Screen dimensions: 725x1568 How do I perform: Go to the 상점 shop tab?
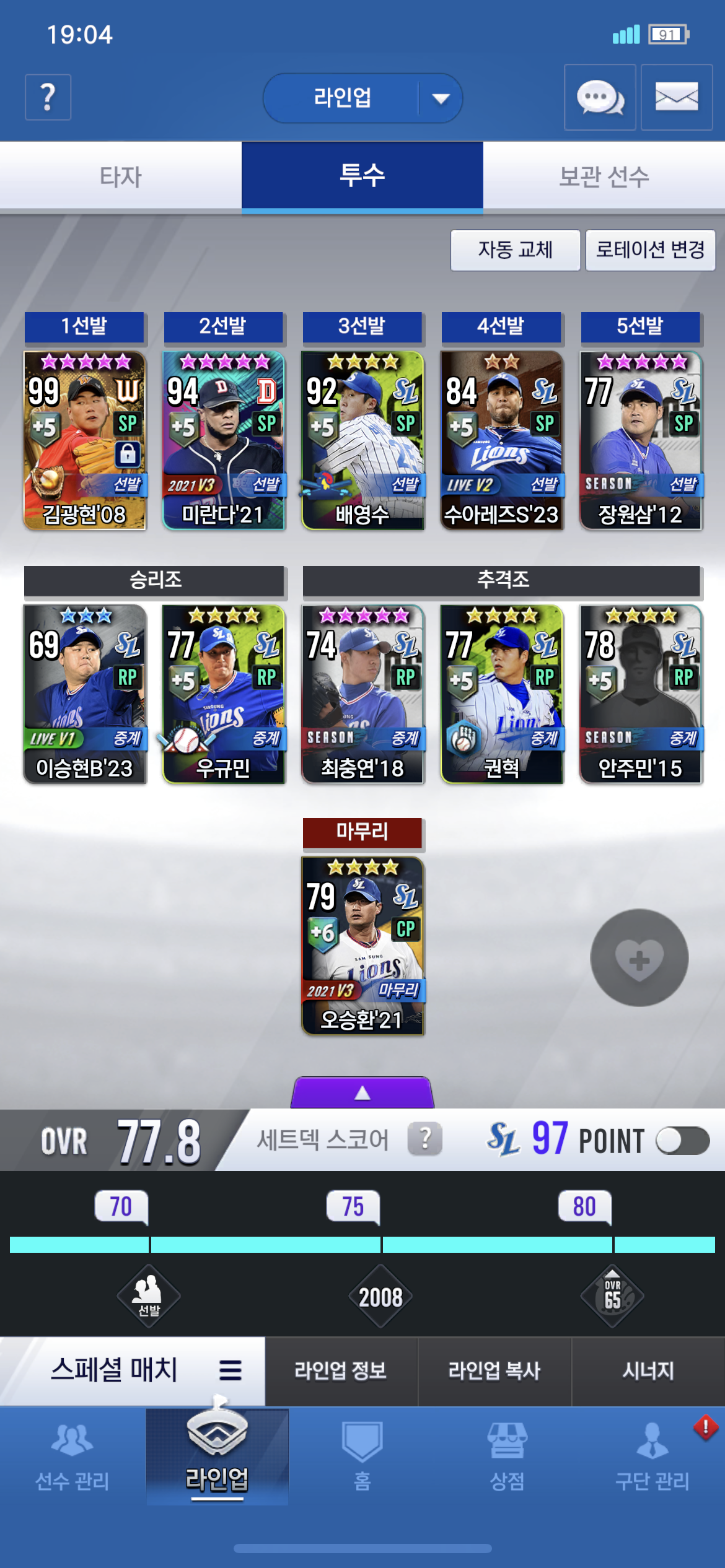(x=507, y=1455)
